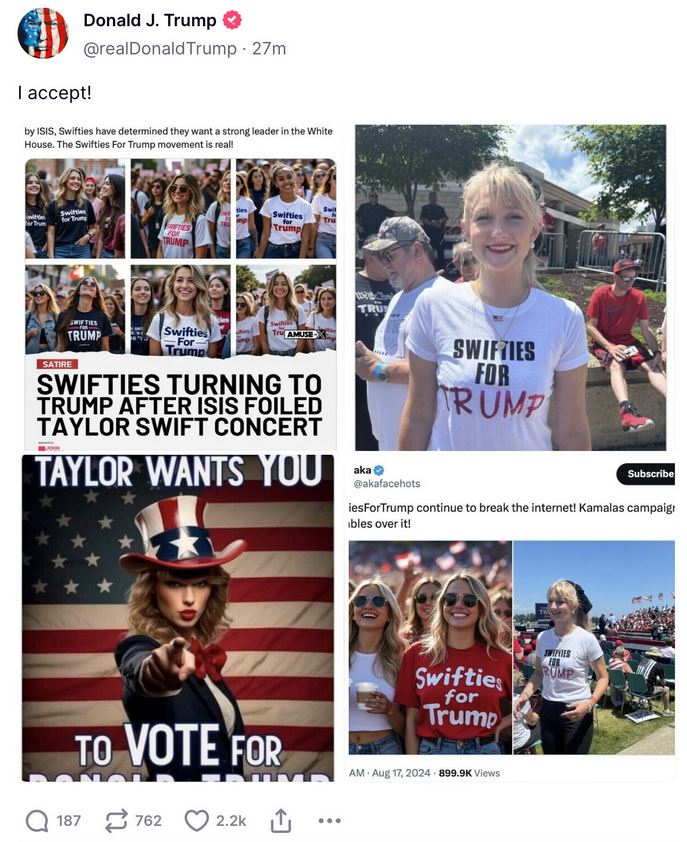Reply to the 'I accept!' post
Image resolution: width=687 pixels, height=842 pixels.
click(x=38, y=821)
